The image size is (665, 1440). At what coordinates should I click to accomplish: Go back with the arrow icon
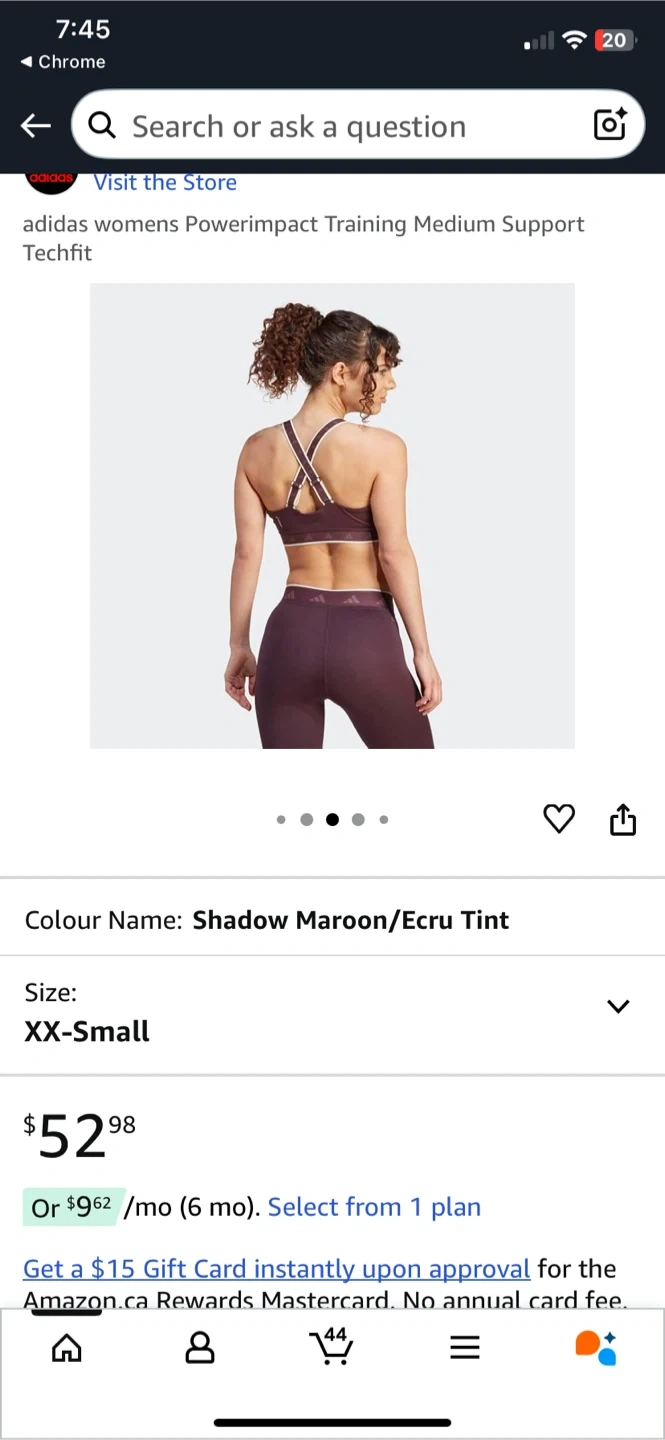coord(36,126)
